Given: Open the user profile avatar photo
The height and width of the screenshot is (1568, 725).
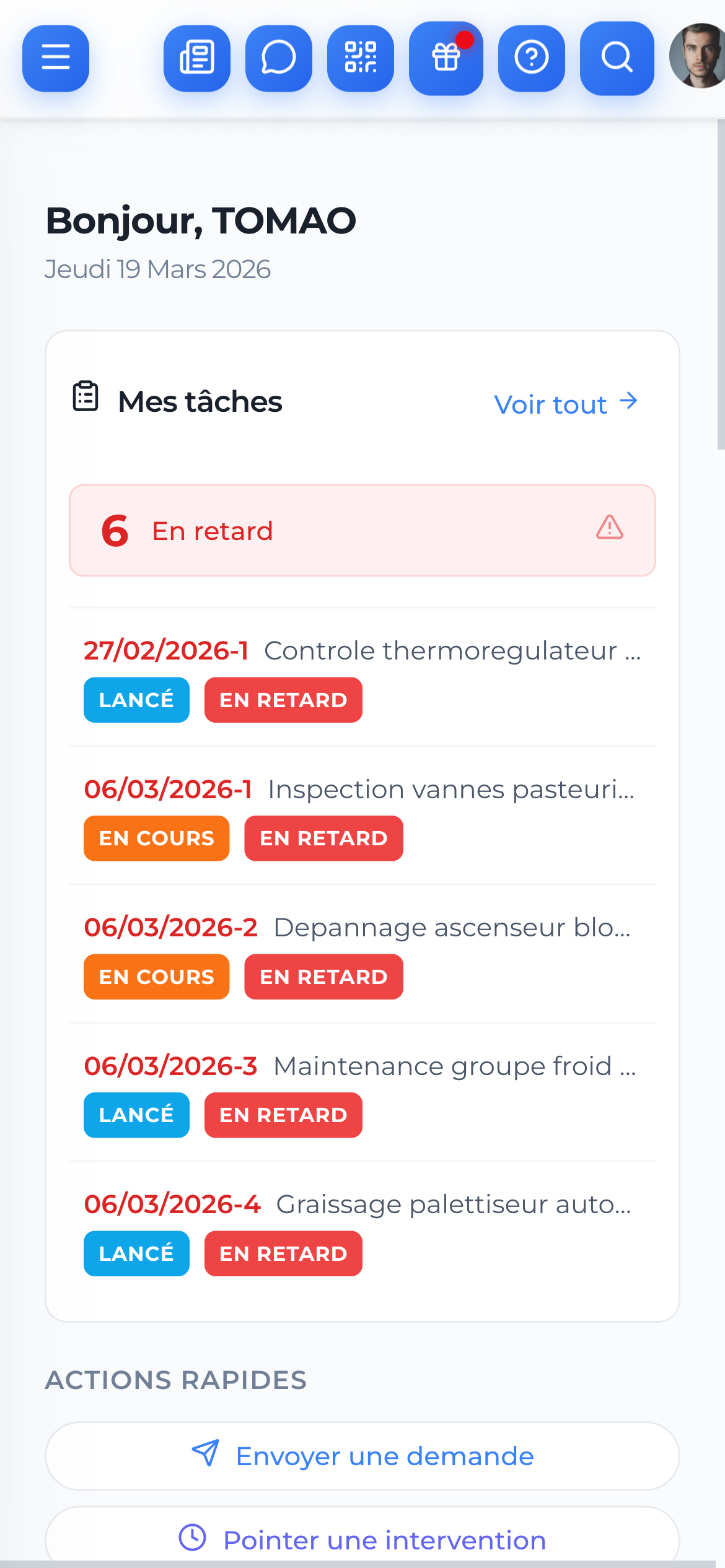Looking at the screenshot, I should click(x=698, y=58).
